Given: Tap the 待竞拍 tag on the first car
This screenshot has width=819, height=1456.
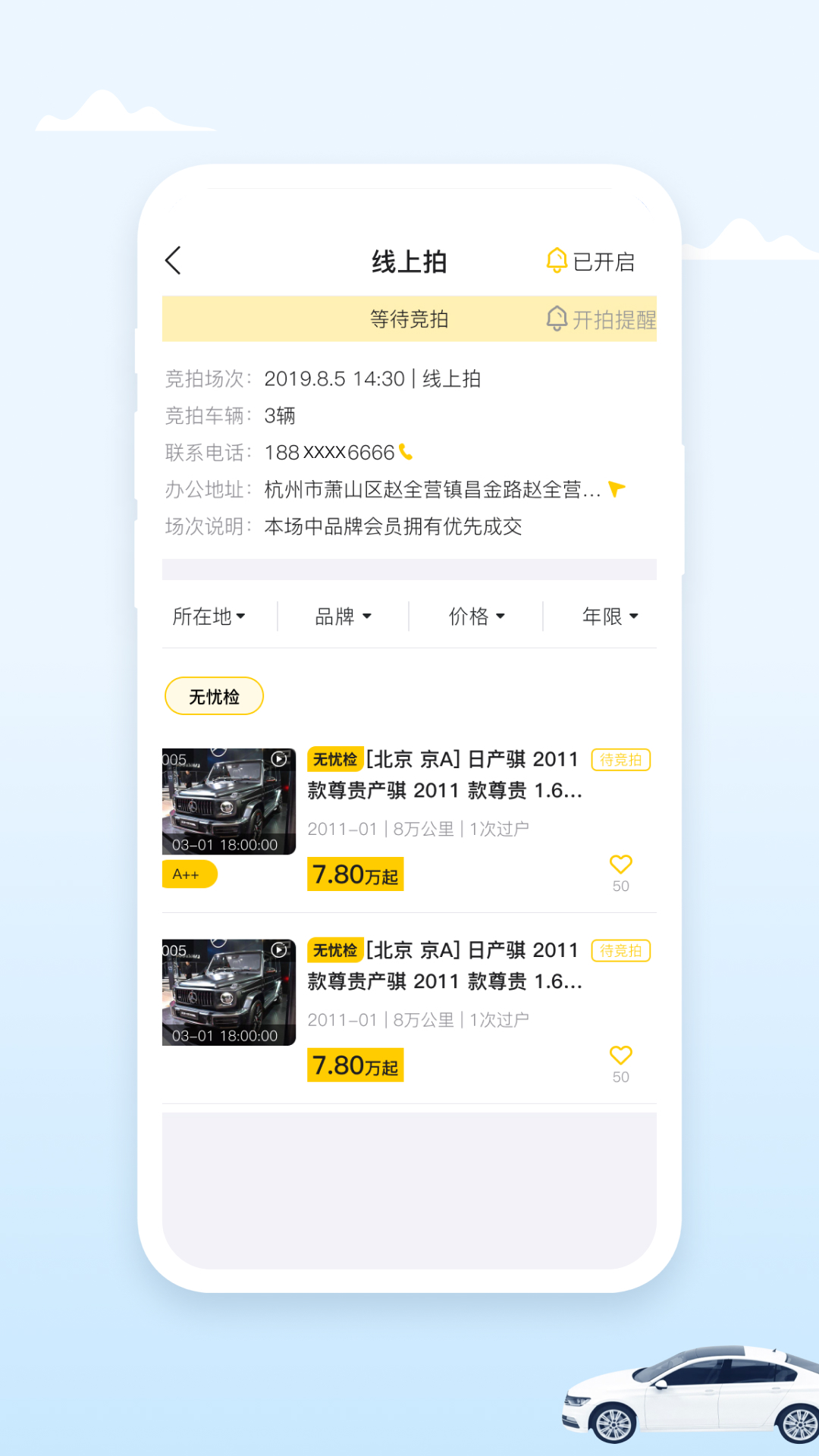Looking at the screenshot, I should (x=620, y=759).
